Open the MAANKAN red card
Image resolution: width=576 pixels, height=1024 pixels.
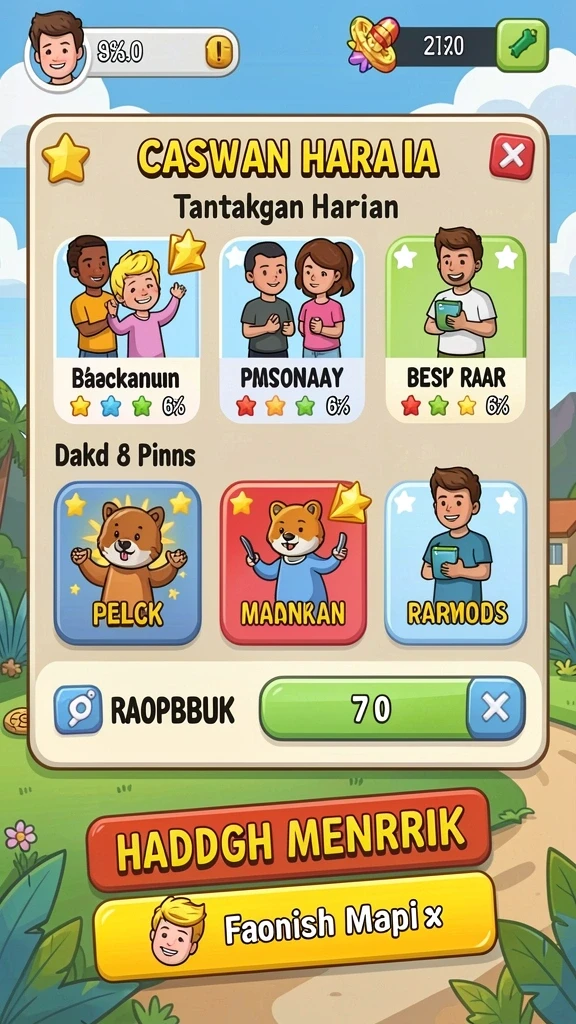(x=292, y=563)
